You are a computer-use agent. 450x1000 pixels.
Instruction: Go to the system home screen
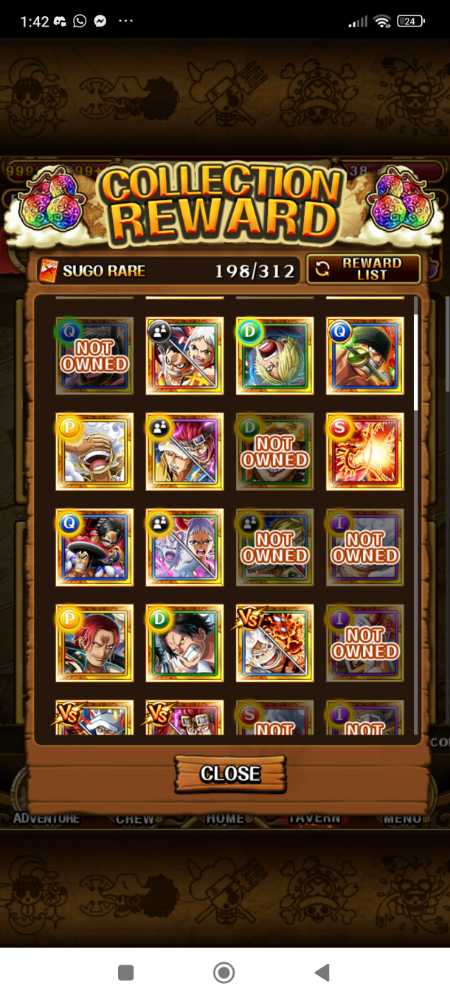pyautogui.click(x=224, y=973)
